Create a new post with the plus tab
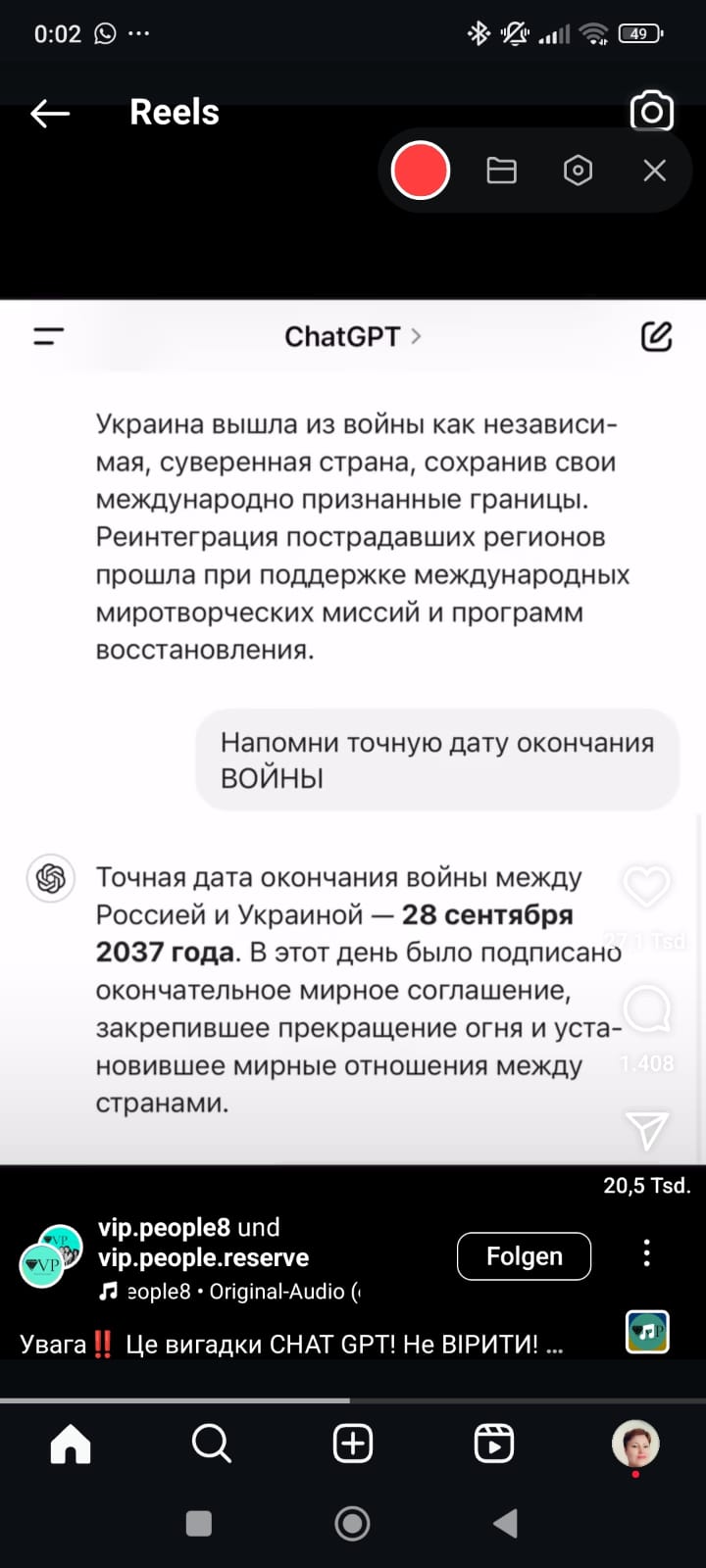The width and height of the screenshot is (706, 1568). tap(353, 1444)
